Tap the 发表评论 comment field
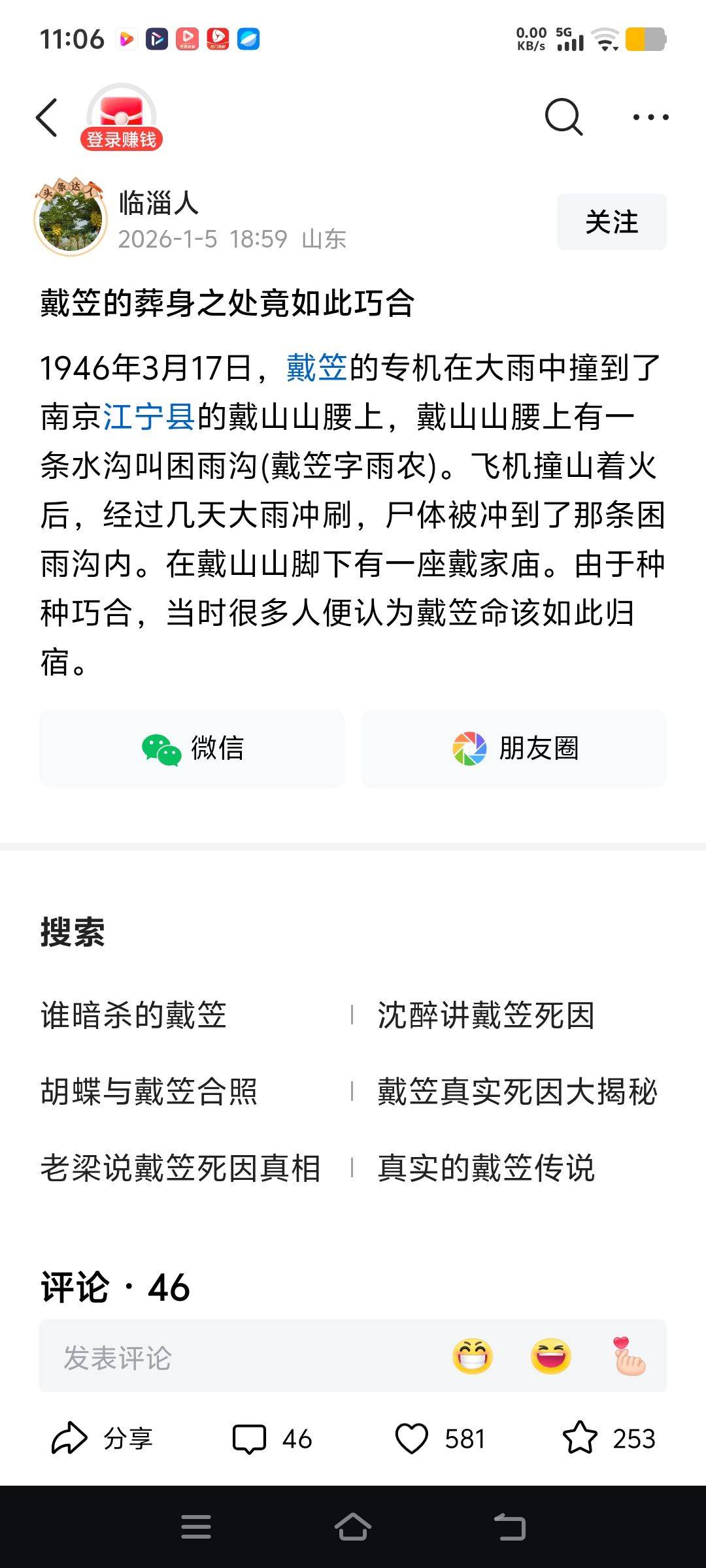Screen dimensions: 706x1568 [x=235, y=1356]
